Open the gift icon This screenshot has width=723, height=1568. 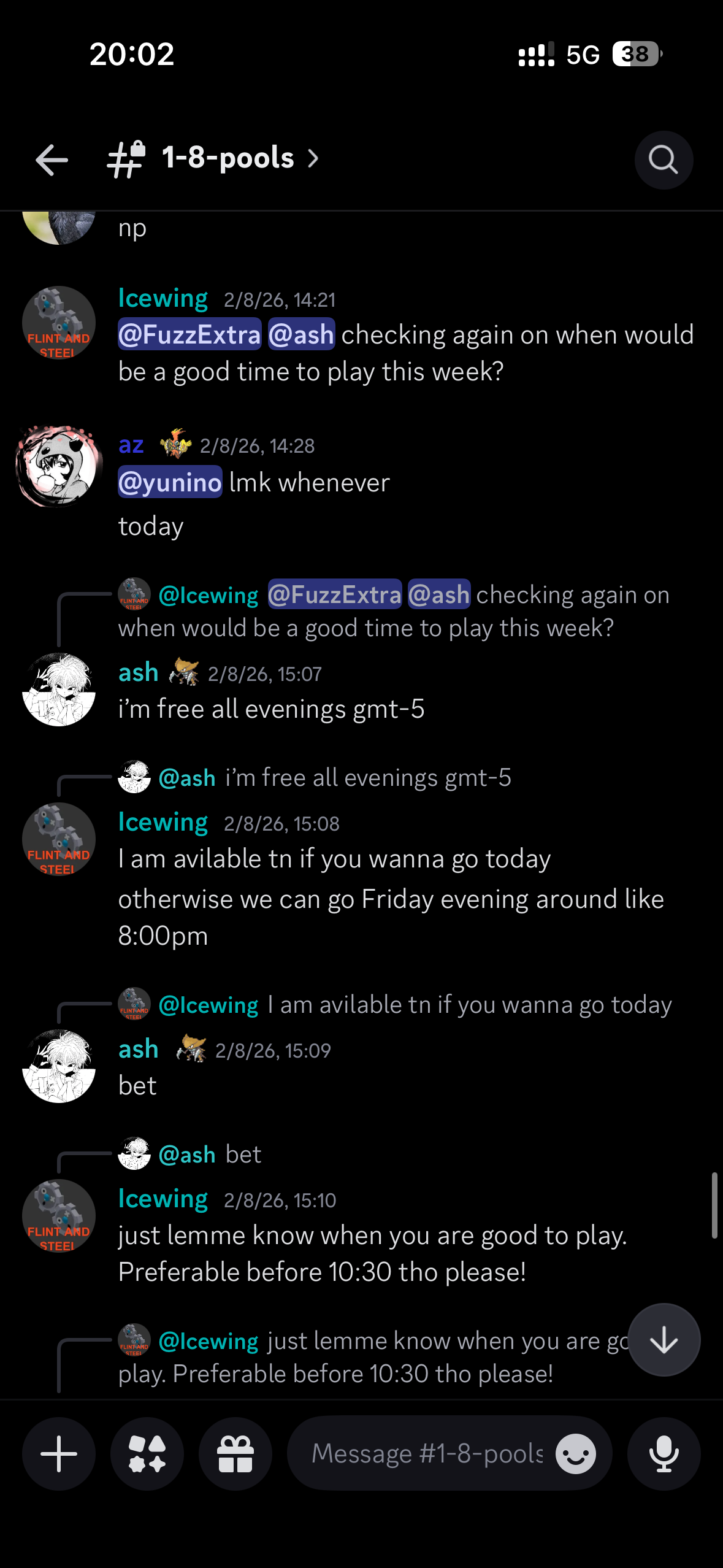tap(235, 1453)
